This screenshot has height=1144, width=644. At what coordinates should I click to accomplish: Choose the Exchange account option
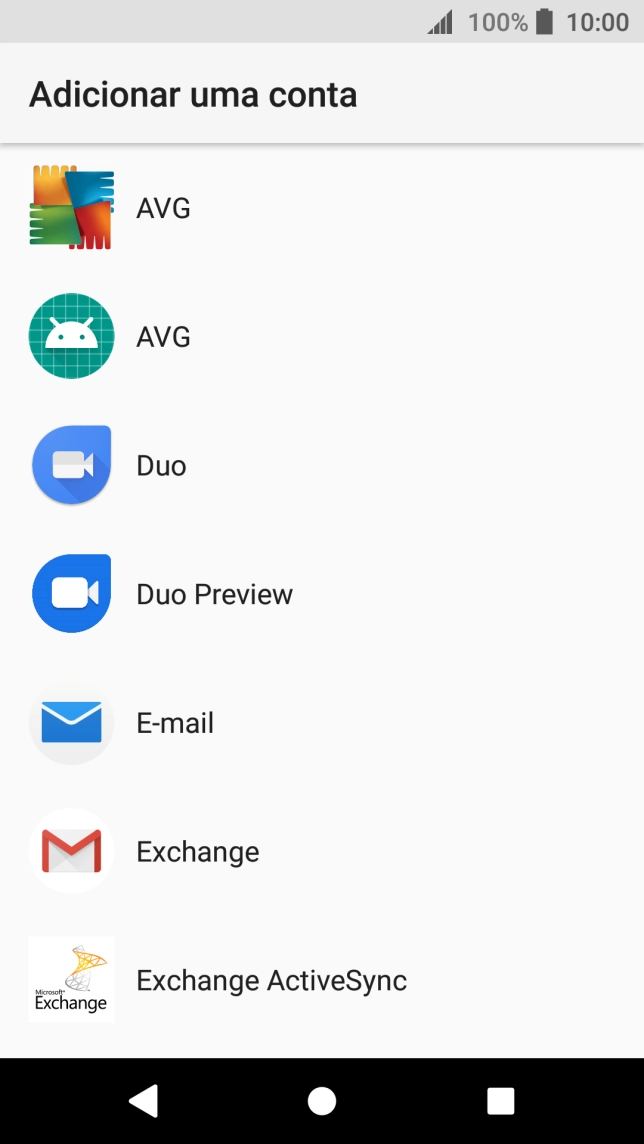[197, 852]
